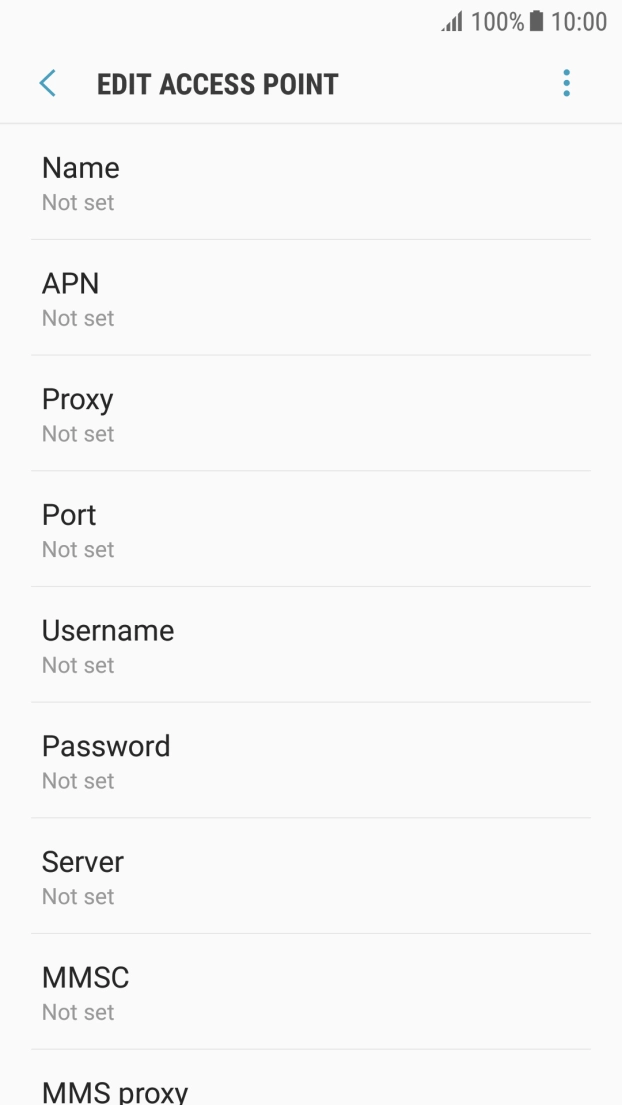Tap the Password row
Image resolution: width=622 pixels, height=1105 pixels.
click(x=311, y=760)
